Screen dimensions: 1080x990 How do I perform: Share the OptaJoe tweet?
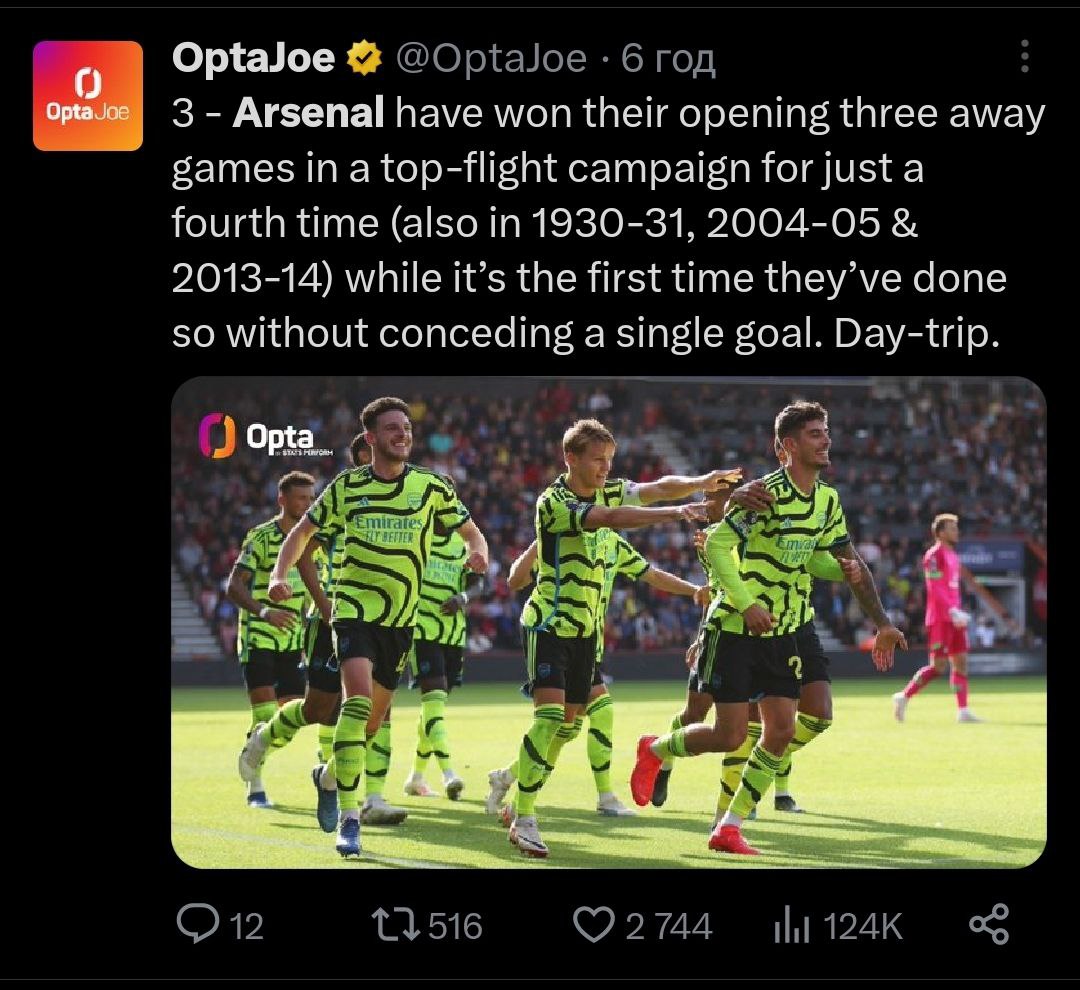point(989,925)
